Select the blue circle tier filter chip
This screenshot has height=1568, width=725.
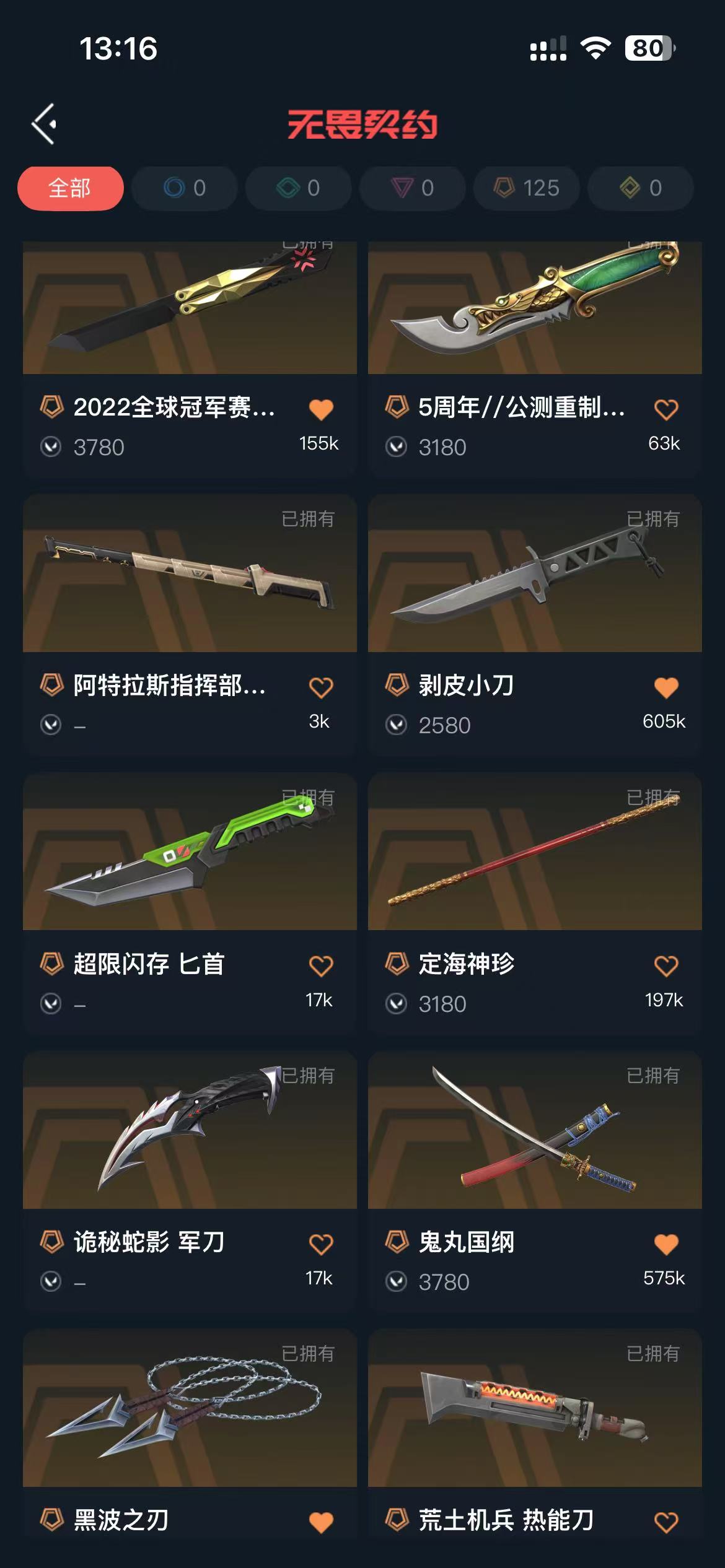[x=184, y=188]
